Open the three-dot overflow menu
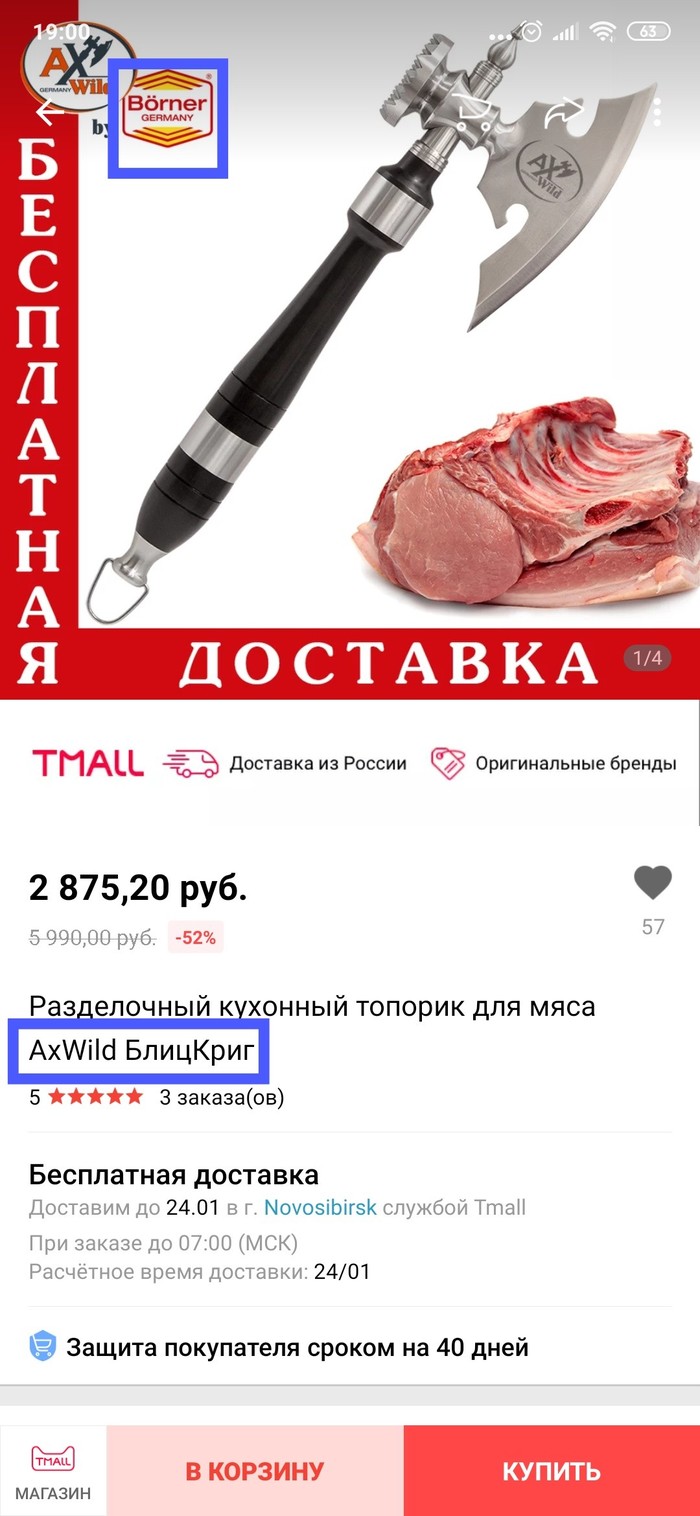 point(657,112)
